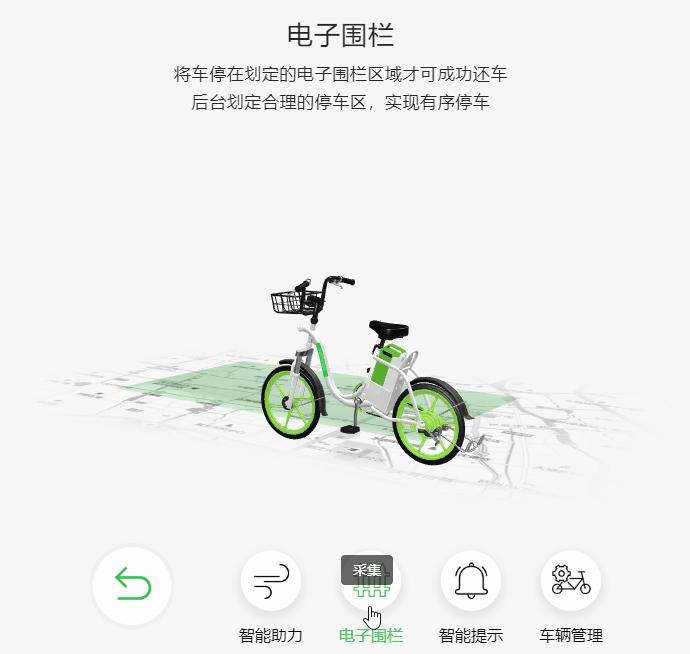Show the 智能提示 bell feature
This screenshot has height=654, width=690.
[471, 581]
